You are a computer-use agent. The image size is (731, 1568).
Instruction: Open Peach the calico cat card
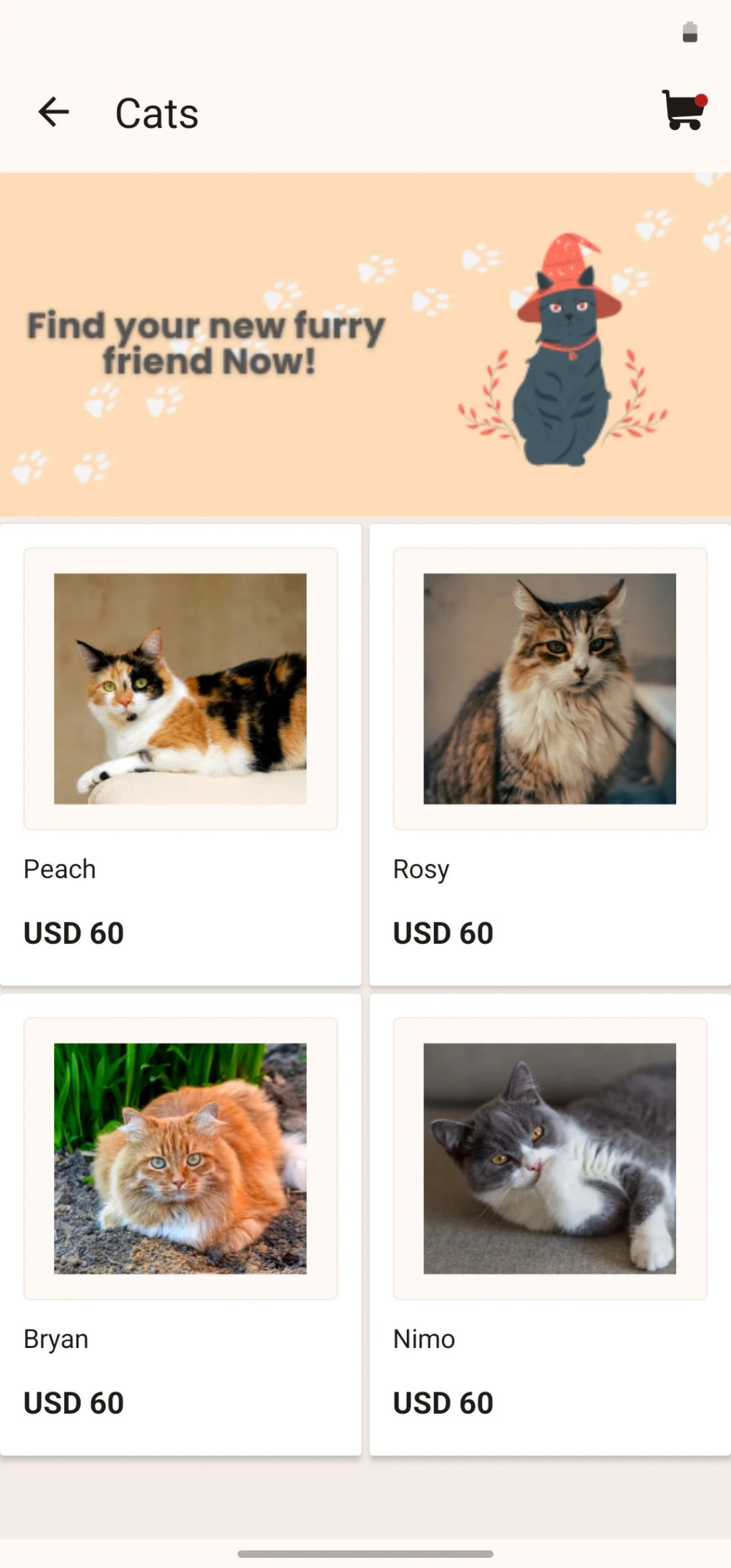[x=181, y=754]
